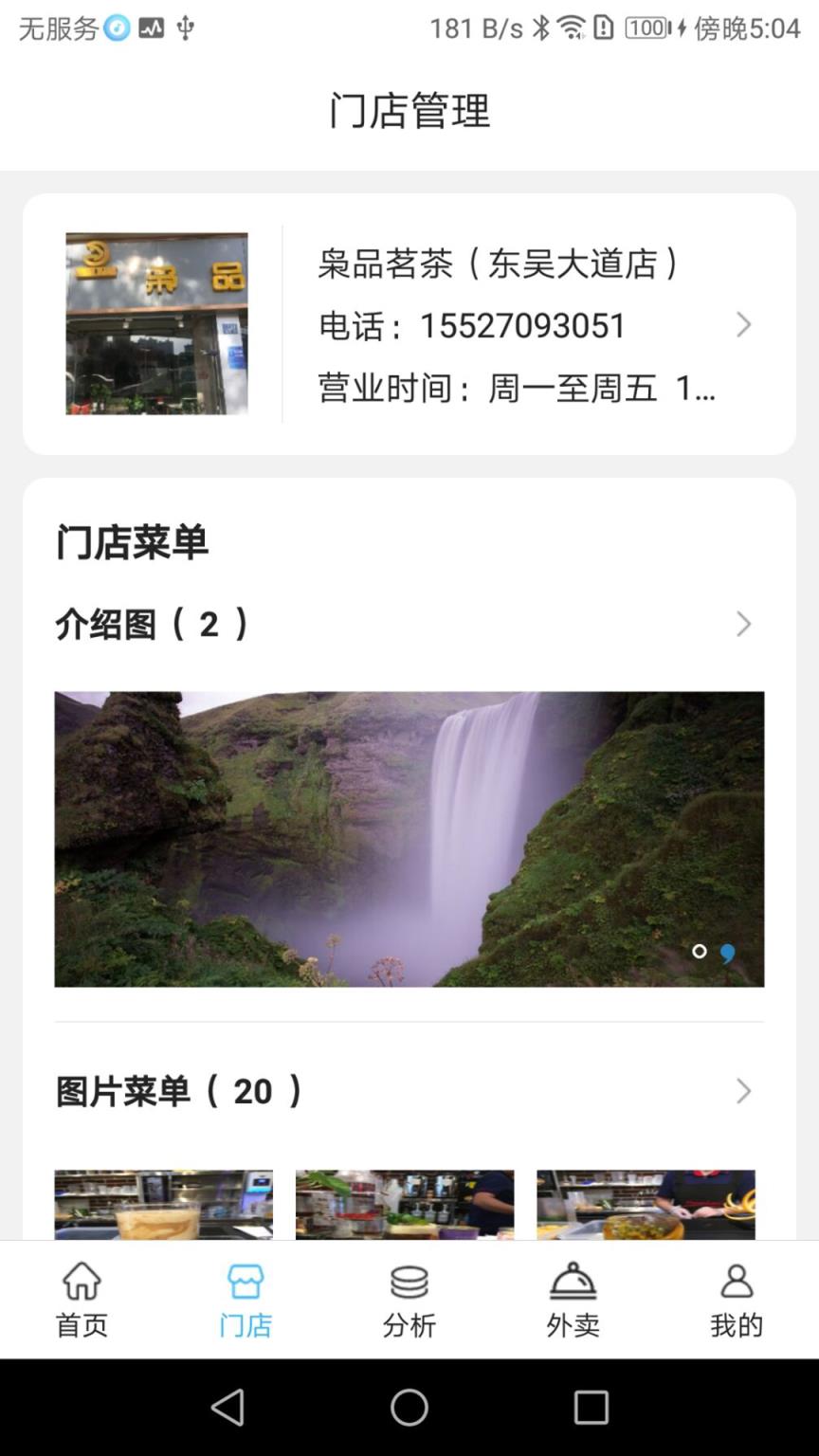Open the 分析 analysis icon
Image resolution: width=819 pixels, height=1456 pixels.
pos(409,1280)
